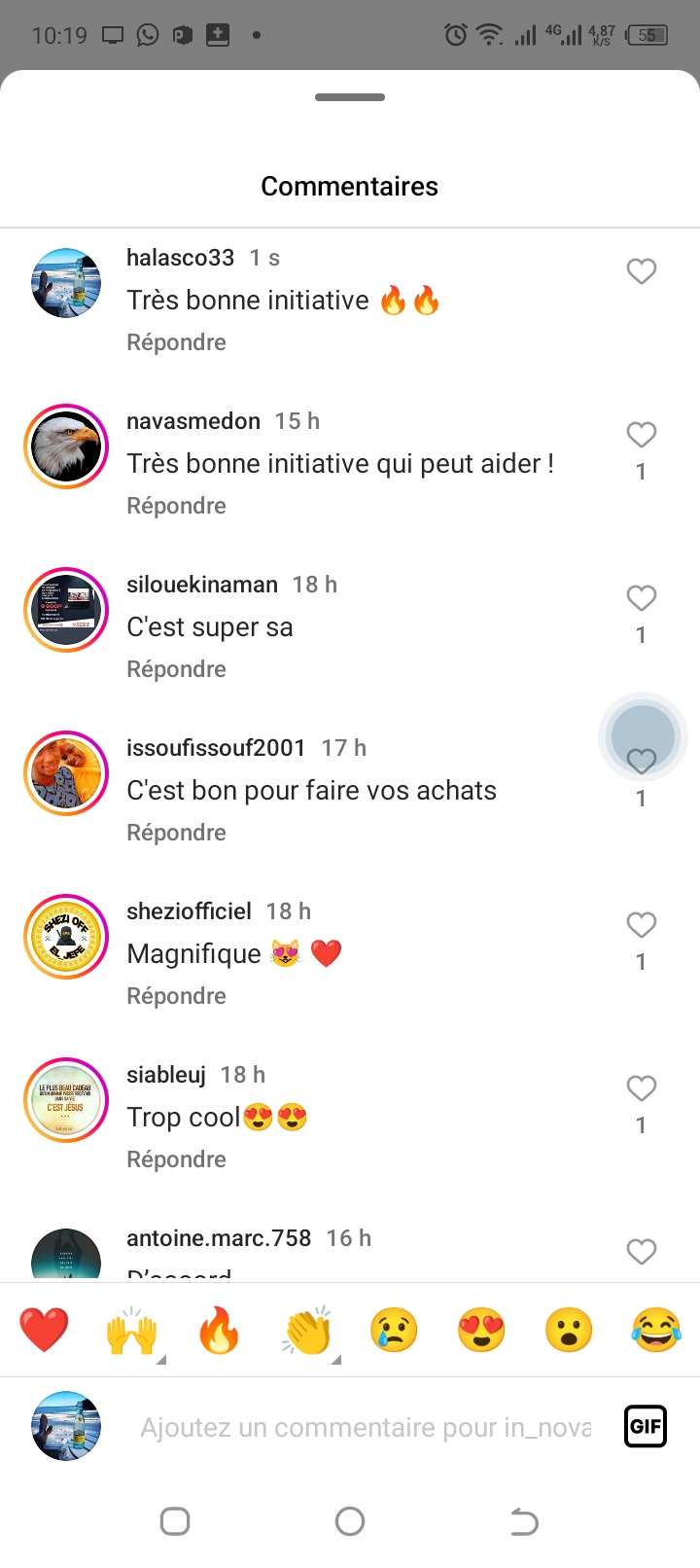Like sheziofficiel's Magnifique comment
Image resolution: width=700 pixels, height=1568 pixels.
[x=641, y=925]
